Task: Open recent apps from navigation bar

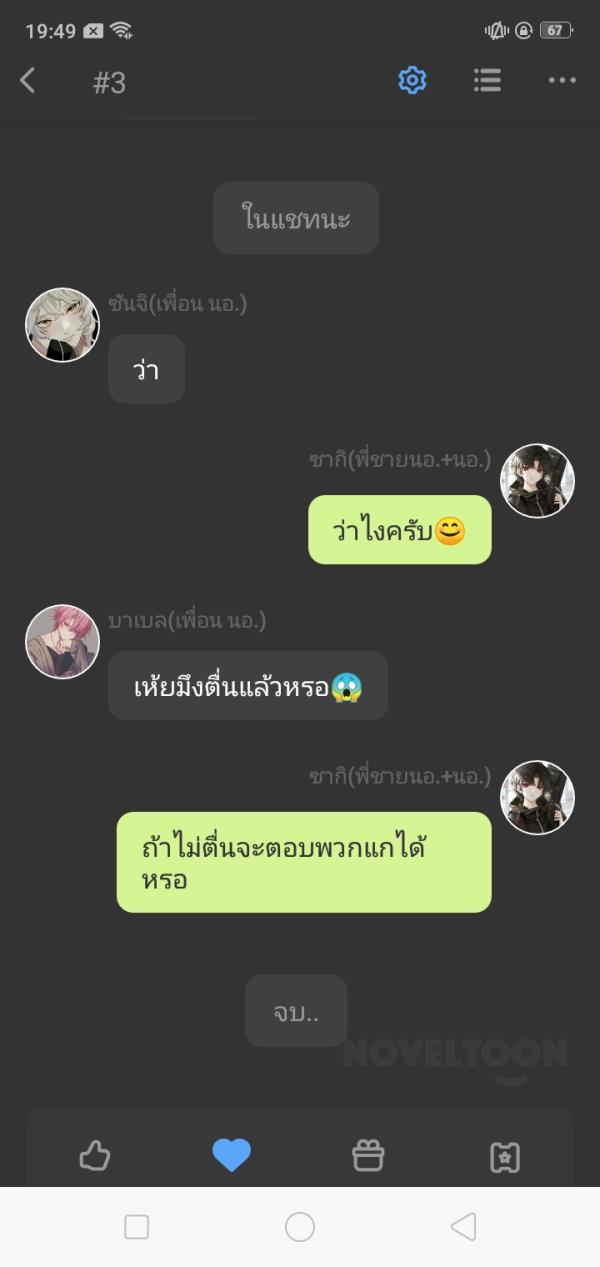Action: pyautogui.click(x=137, y=1227)
